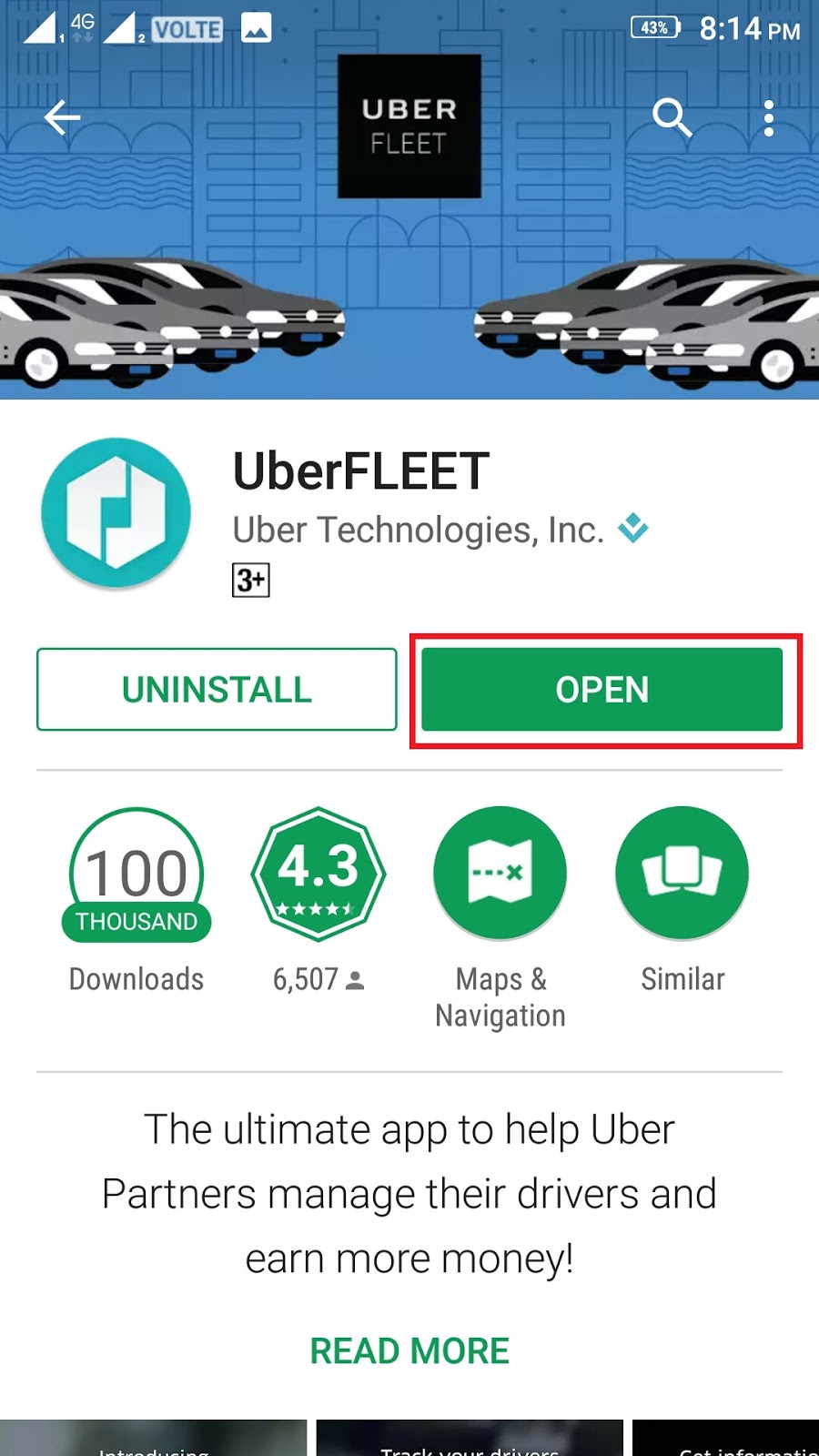Open the three-dot overflow menu

770,117
